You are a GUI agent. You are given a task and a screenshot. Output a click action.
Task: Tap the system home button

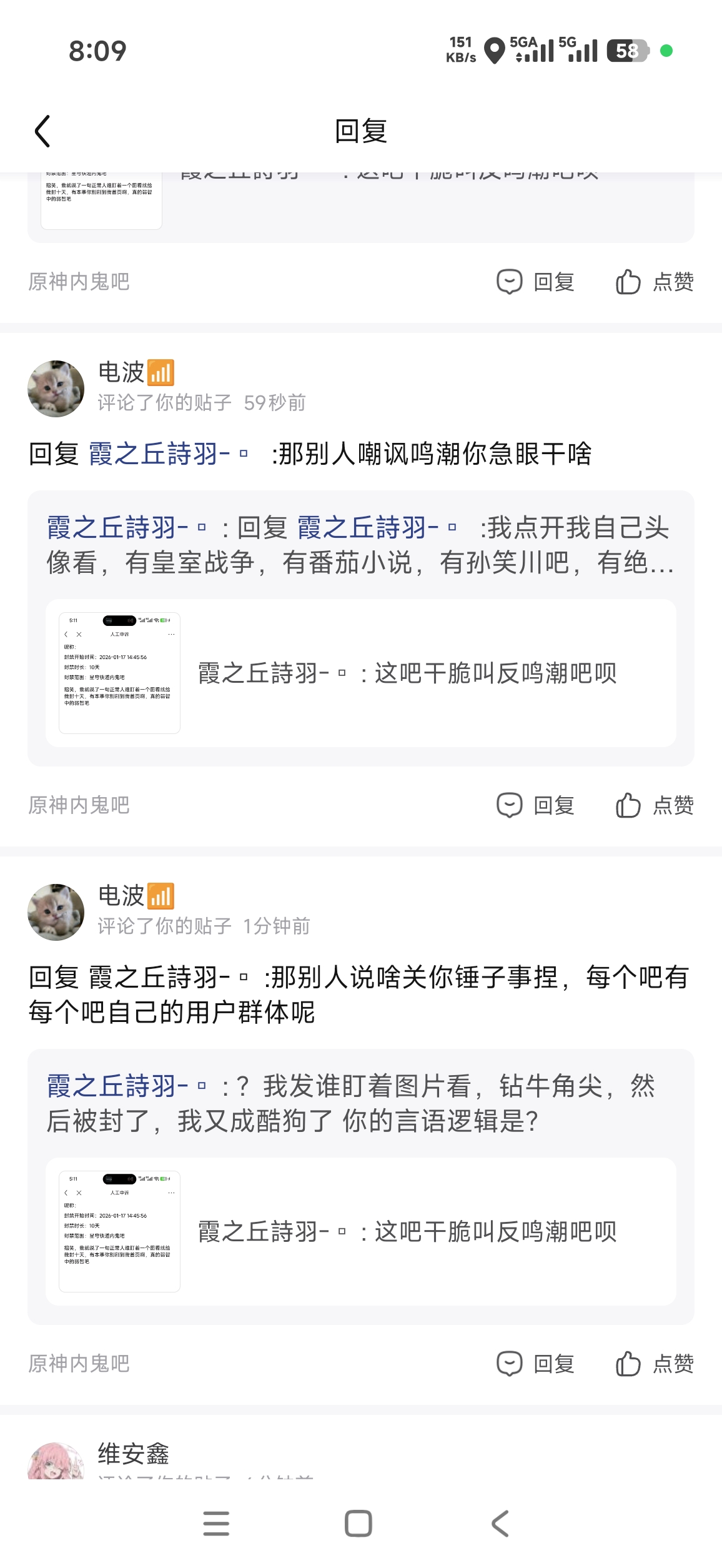359,1524
